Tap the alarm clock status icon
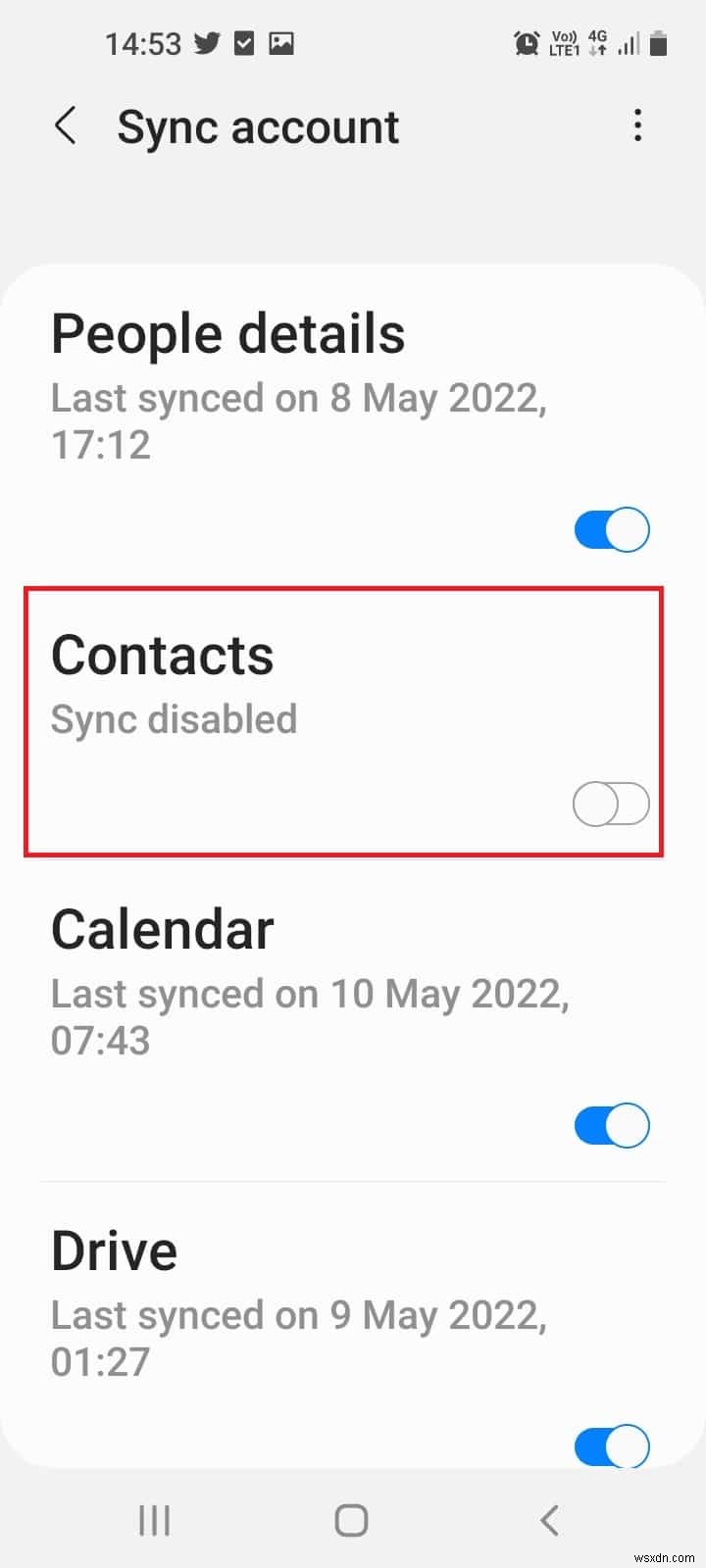 click(x=527, y=43)
